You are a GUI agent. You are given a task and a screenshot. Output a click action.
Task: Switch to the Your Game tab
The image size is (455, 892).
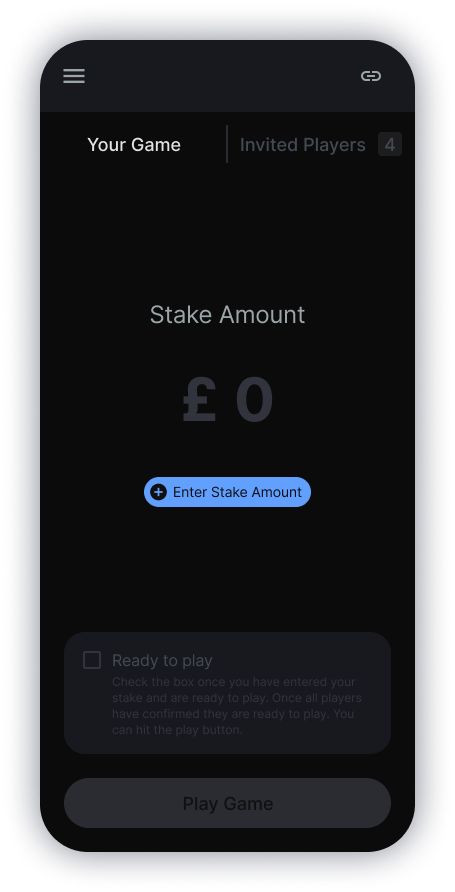point(134,144)
